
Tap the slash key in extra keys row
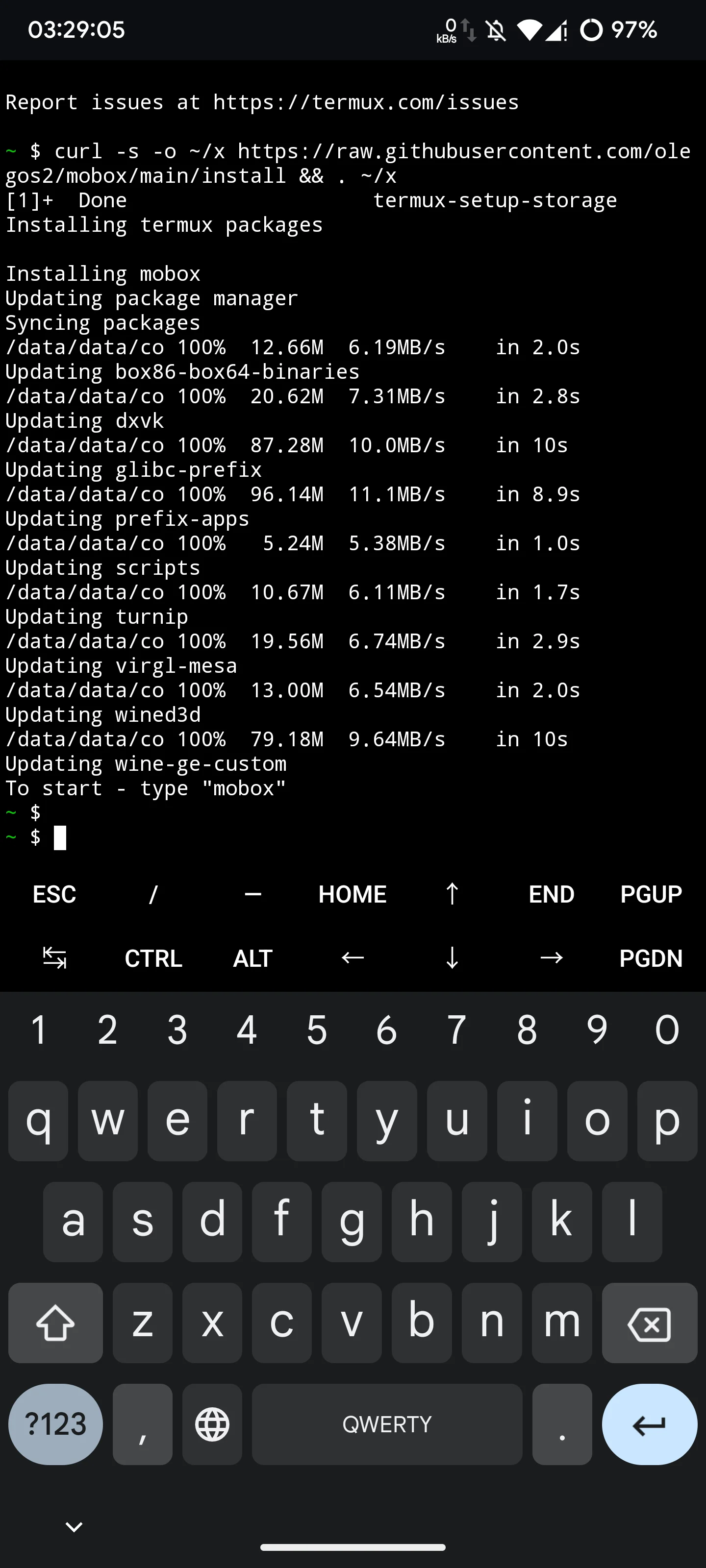tap(153, 894)
